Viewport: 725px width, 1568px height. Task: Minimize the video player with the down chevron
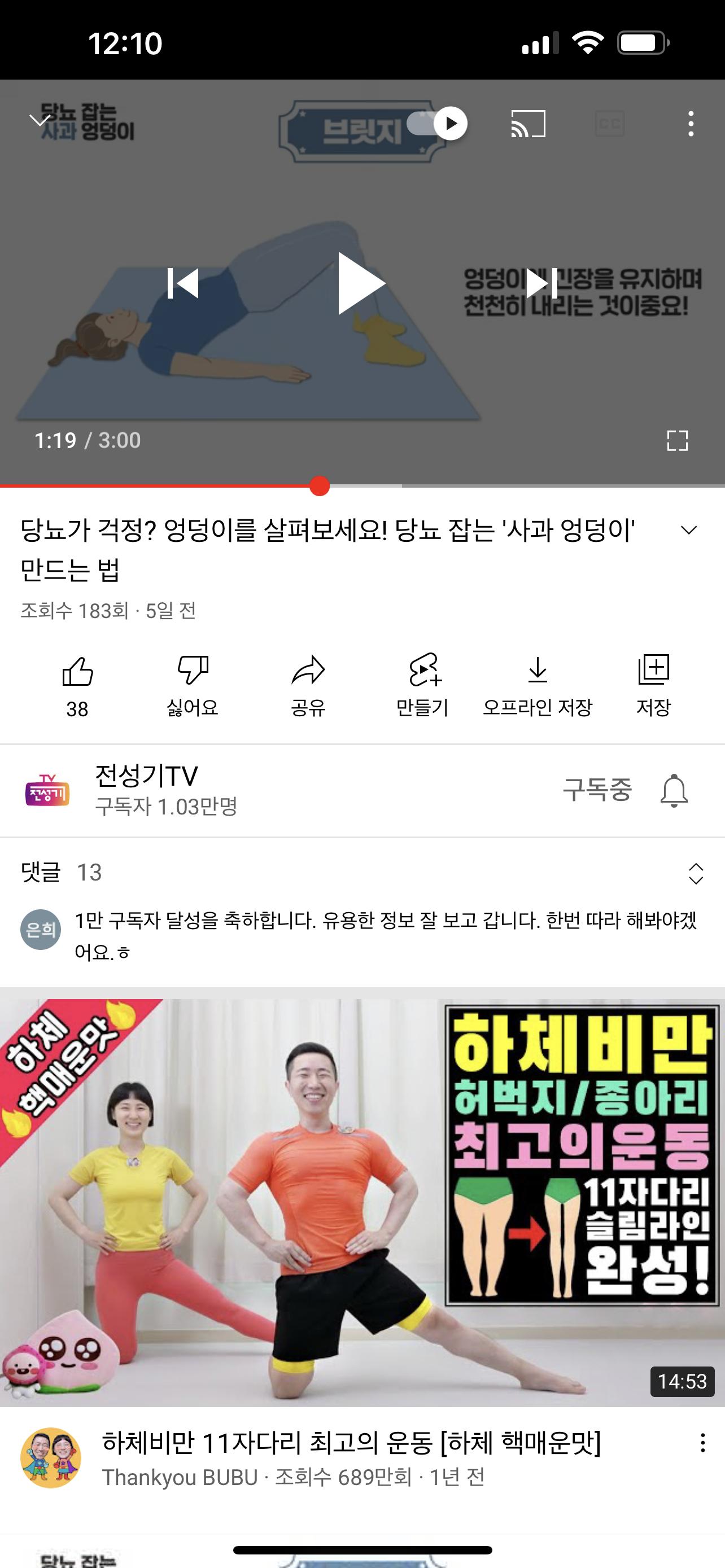[x=40, y=121]
